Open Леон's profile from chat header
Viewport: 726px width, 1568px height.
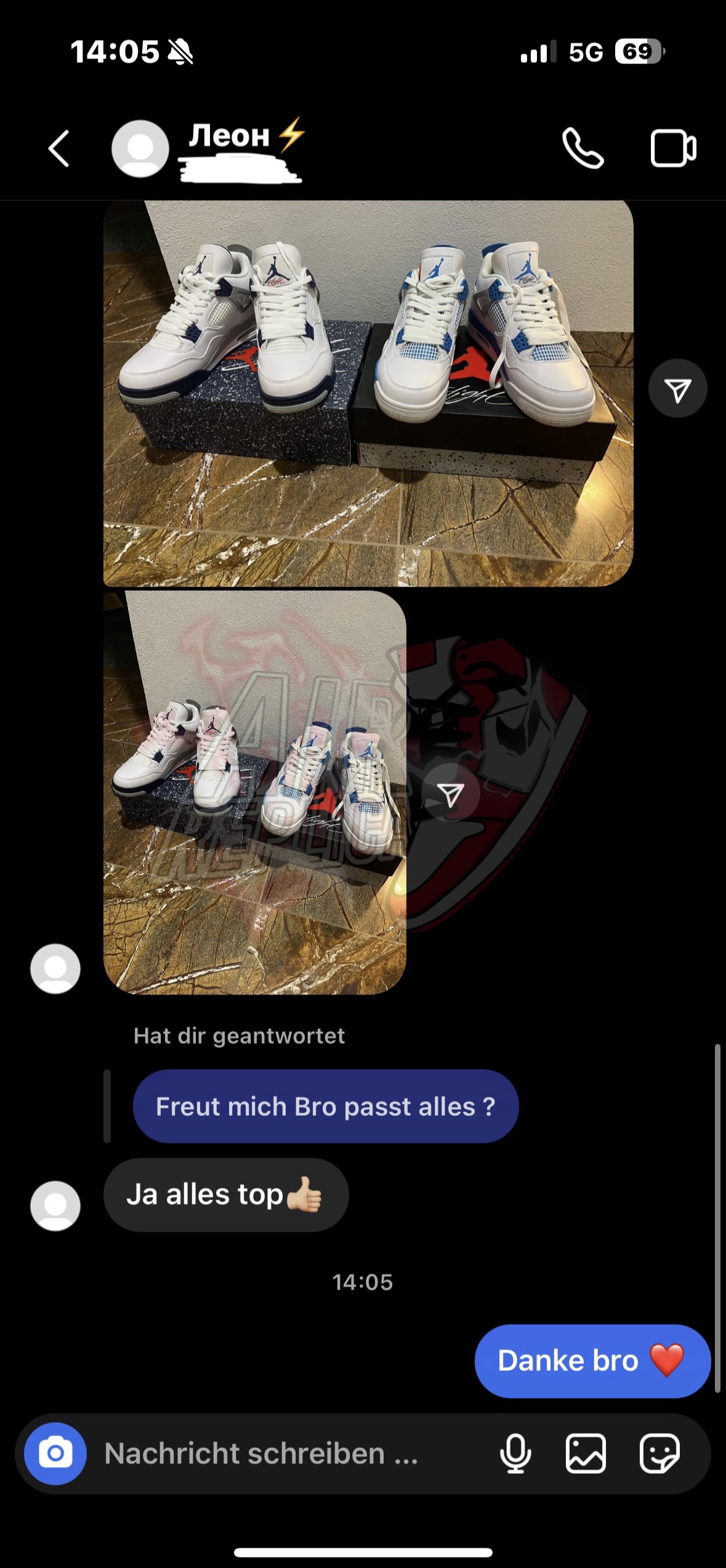pos(229,137)
